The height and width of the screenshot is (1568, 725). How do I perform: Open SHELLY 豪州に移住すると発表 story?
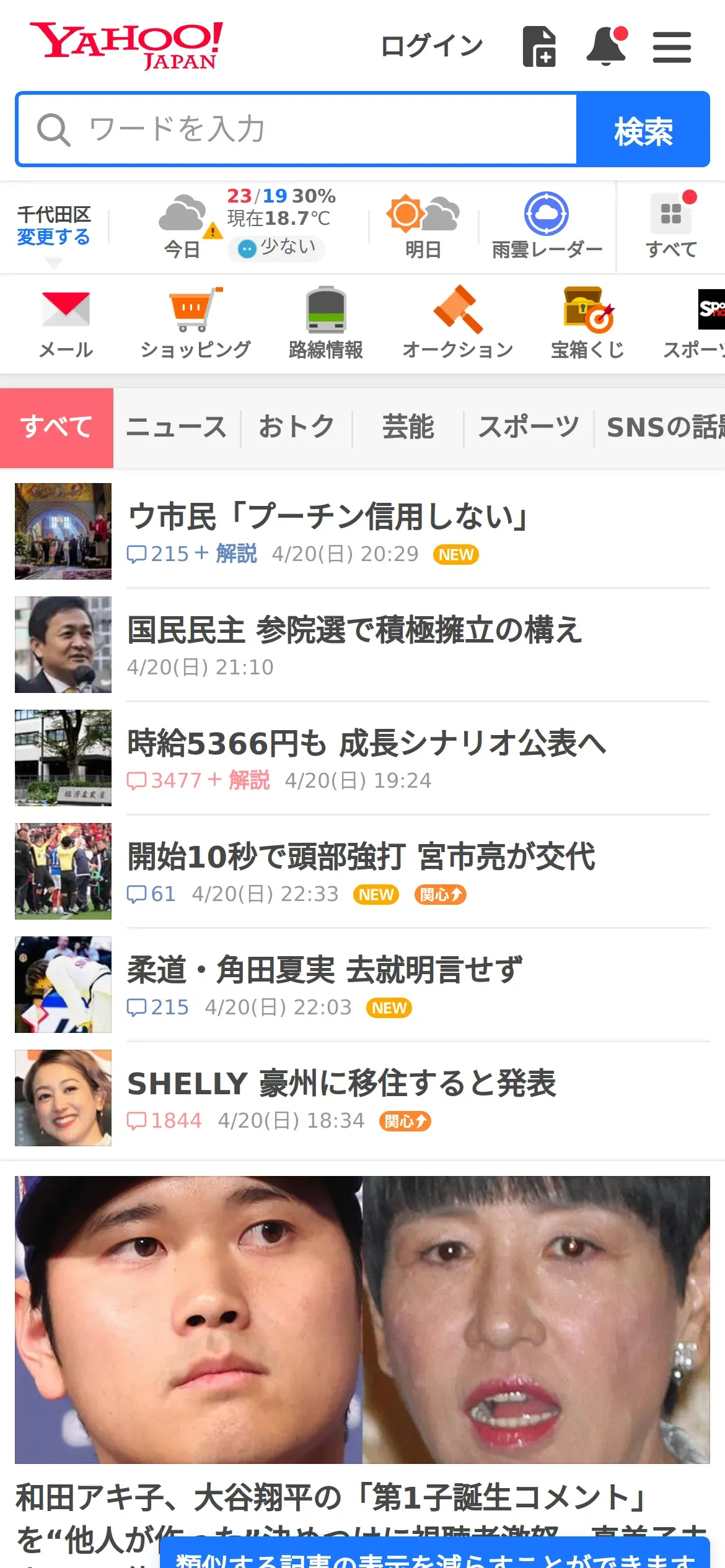(x=341, y=1084)
